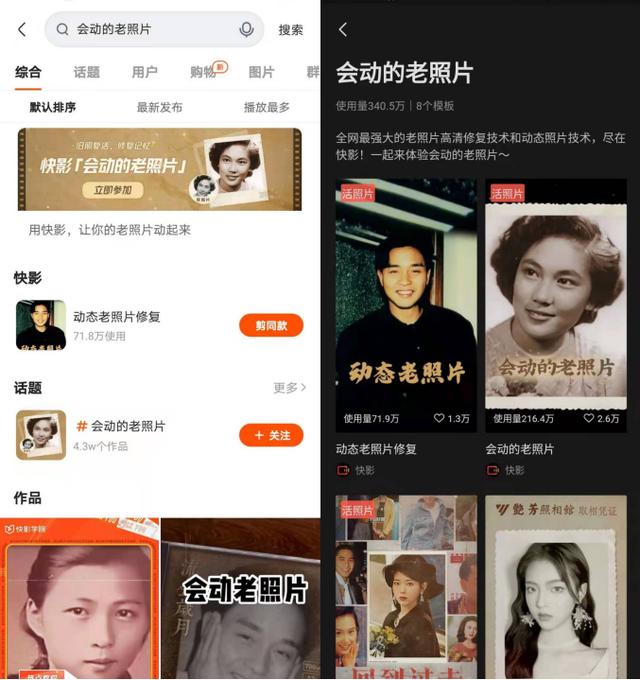640x680 pixels.
Task: Open the 会动的老照片 template with 216.4万 uses
Action: (556, 305)
